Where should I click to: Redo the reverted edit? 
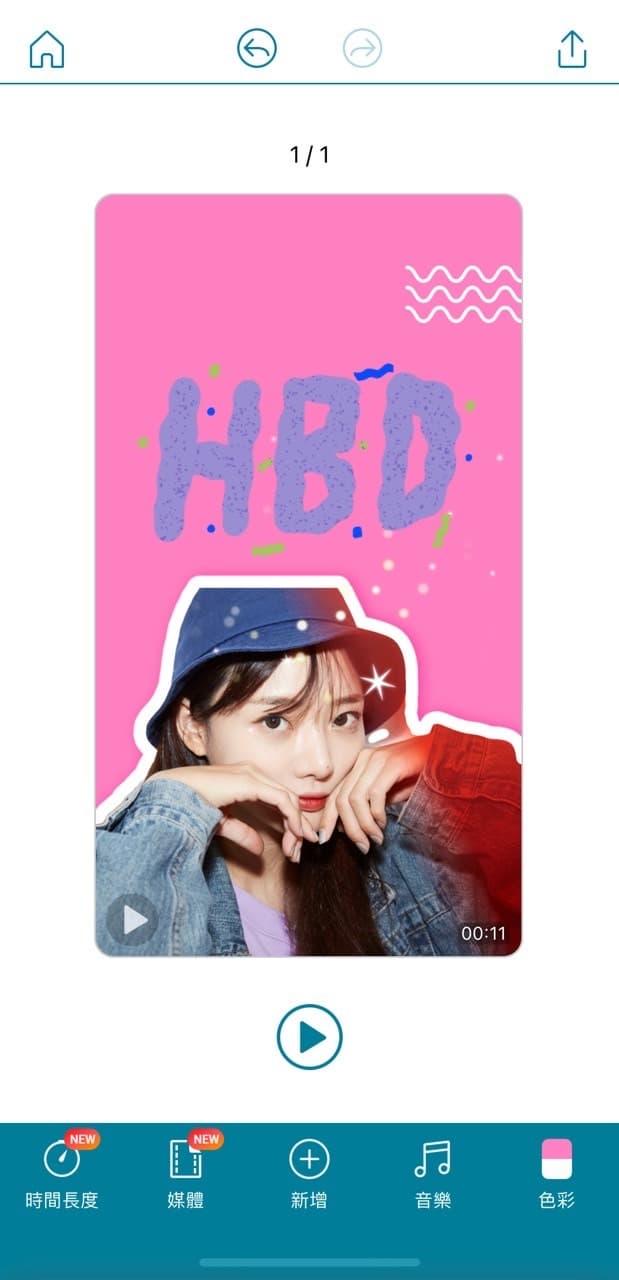pos(362,48)
